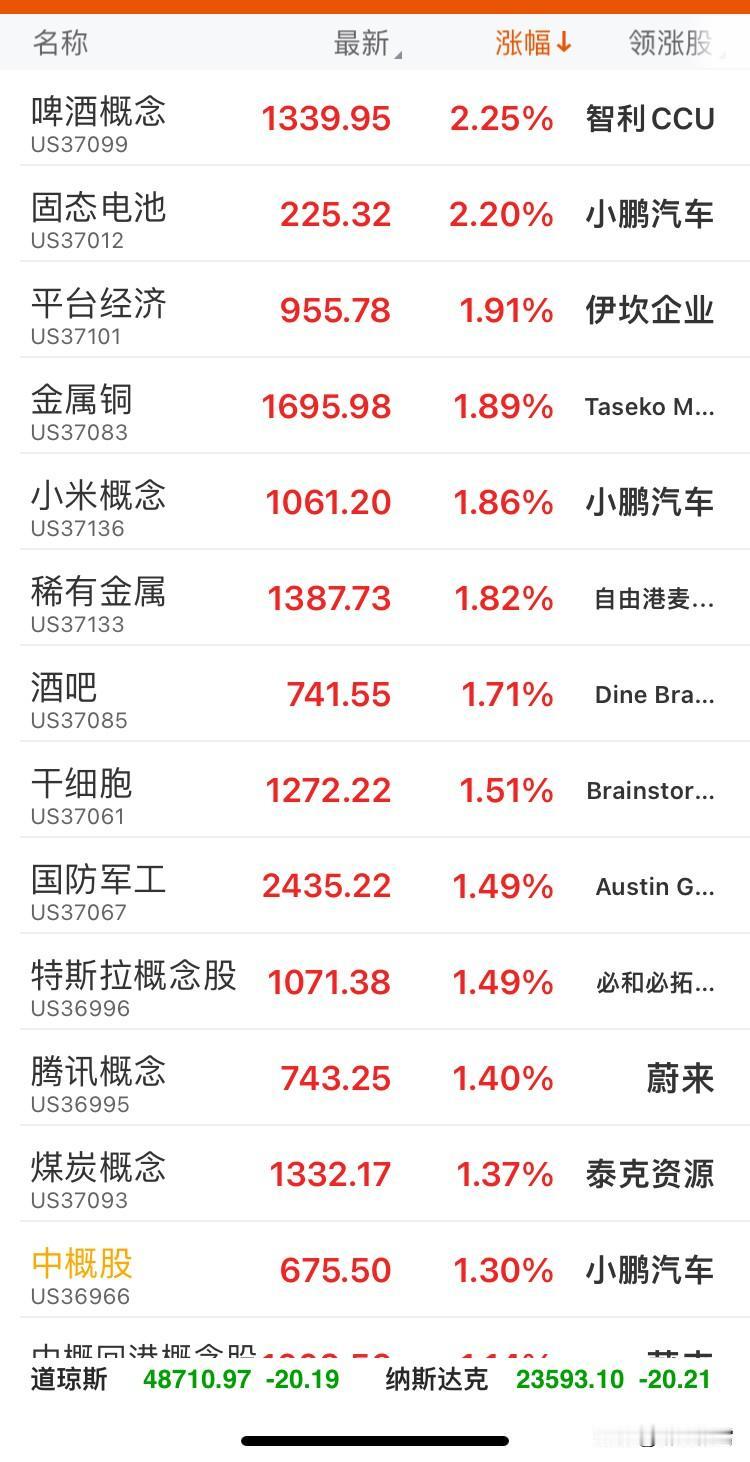The width and height of the screenshot is (750, 1462).
Task: Open the 啤酒概念 sector row
Action: pos(375,118)
